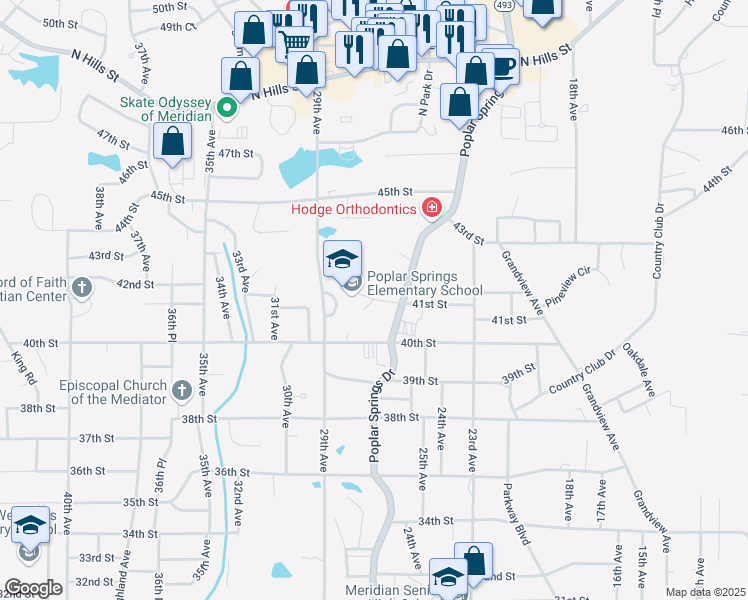Select the shopping bag marker by N Park Dr
Screen dimensions: 748x600
click(459, 102)
